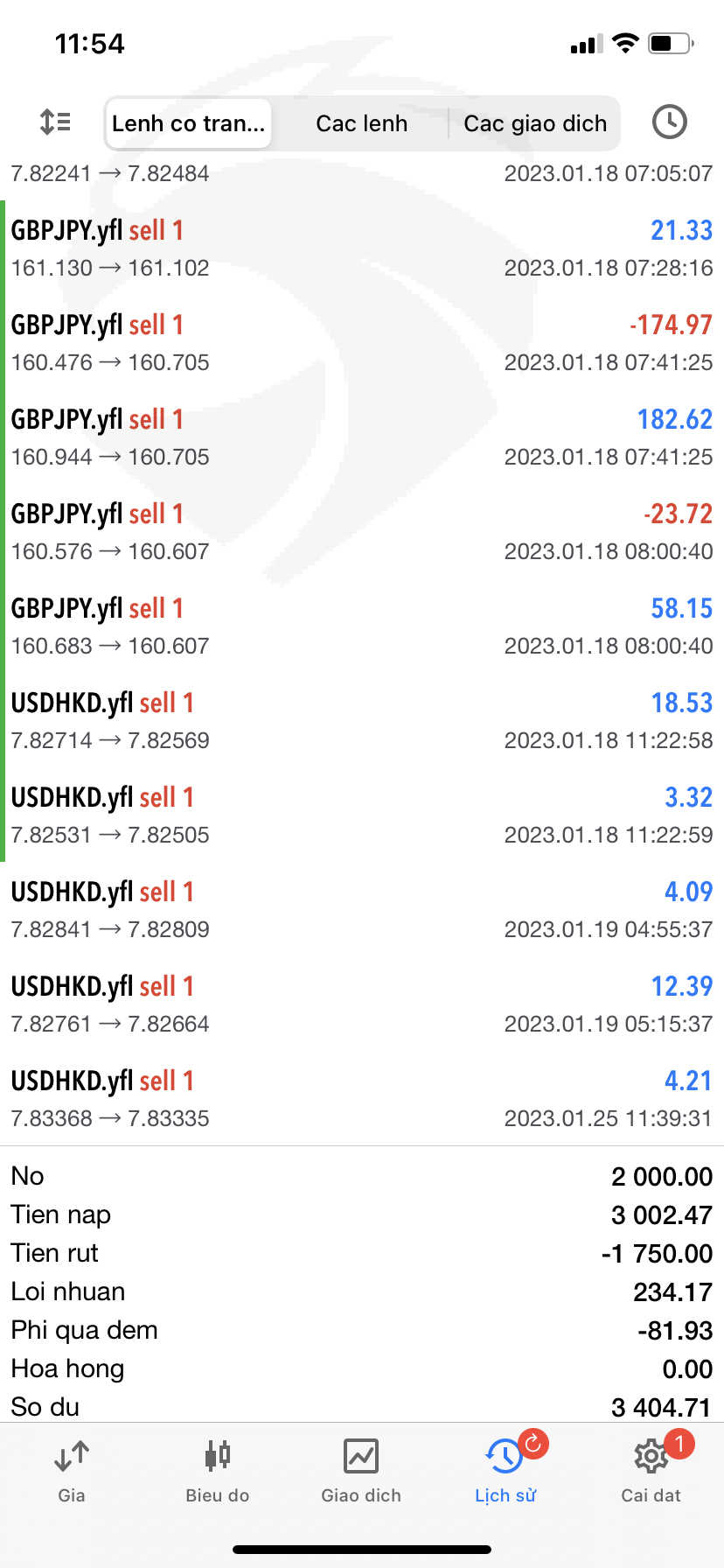Select the Lịch sử tab
724x1568 pixels.
(x=505, y=1472)
